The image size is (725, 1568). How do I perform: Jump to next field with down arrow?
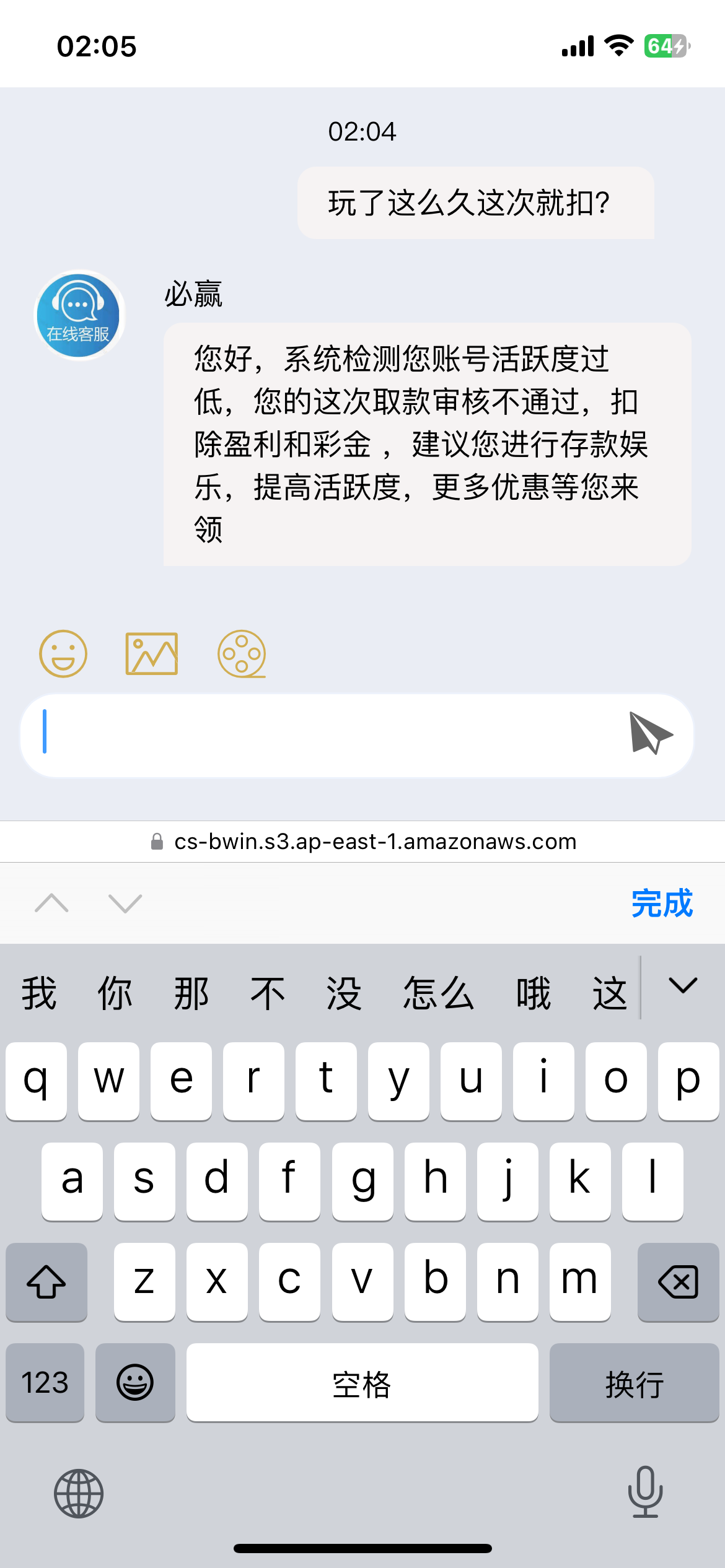click(x=125, y=904)
